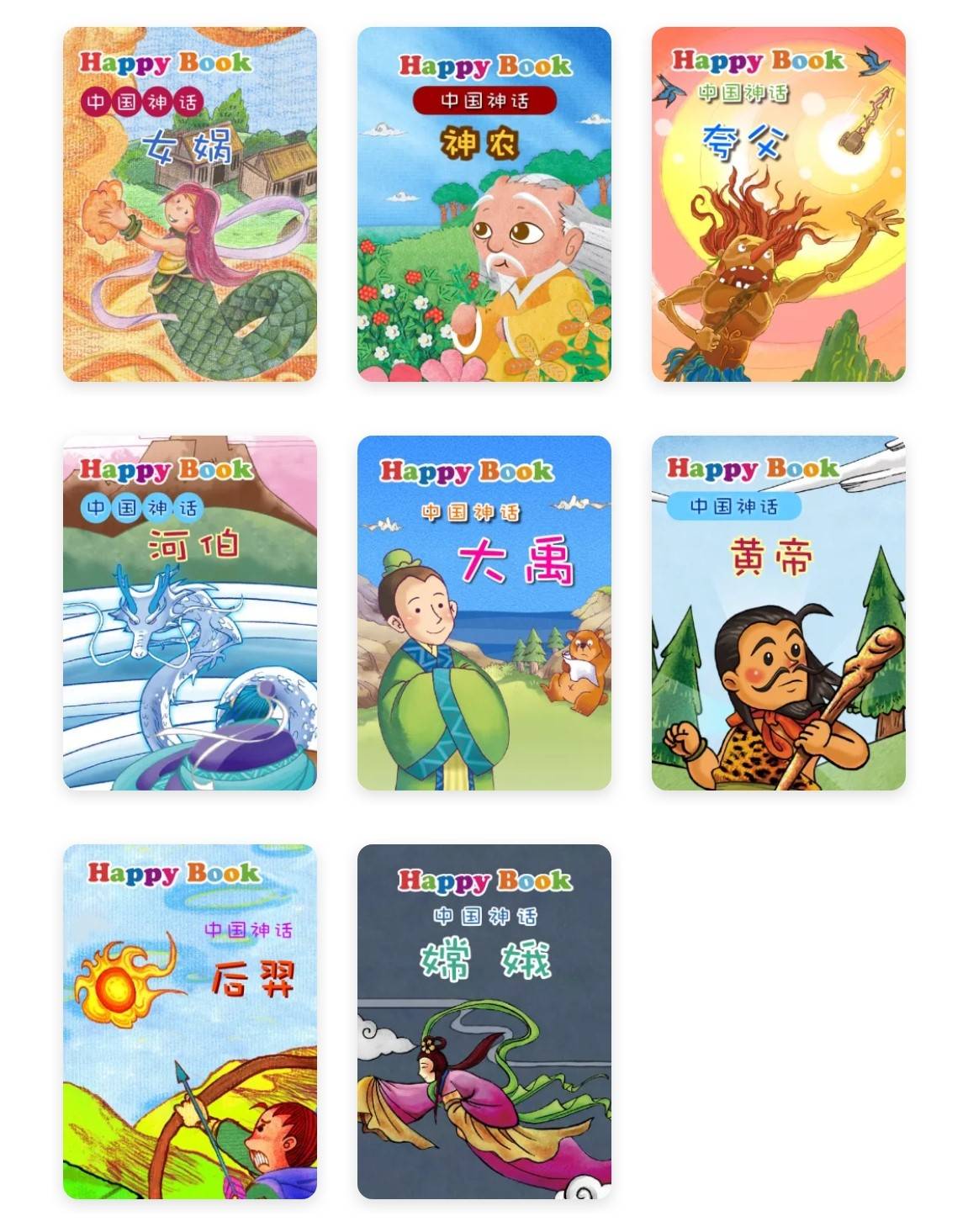Select the 夸父 book card
The height and width of the screenshot is (1232, 968).
(778, 204)
